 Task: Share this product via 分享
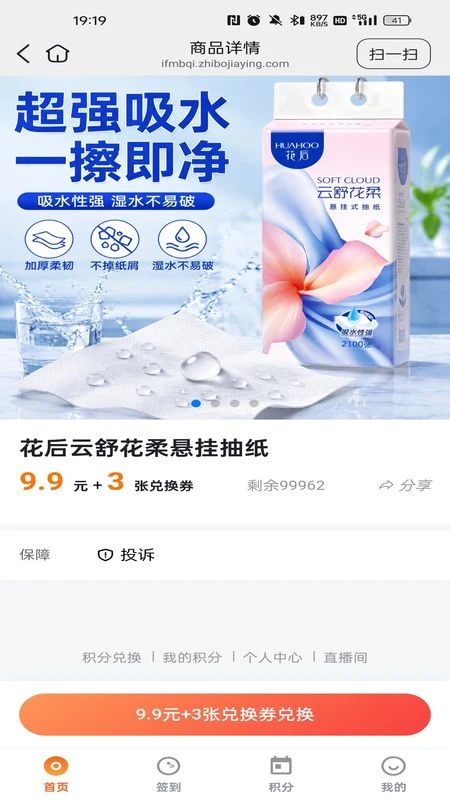pos(406,485)
